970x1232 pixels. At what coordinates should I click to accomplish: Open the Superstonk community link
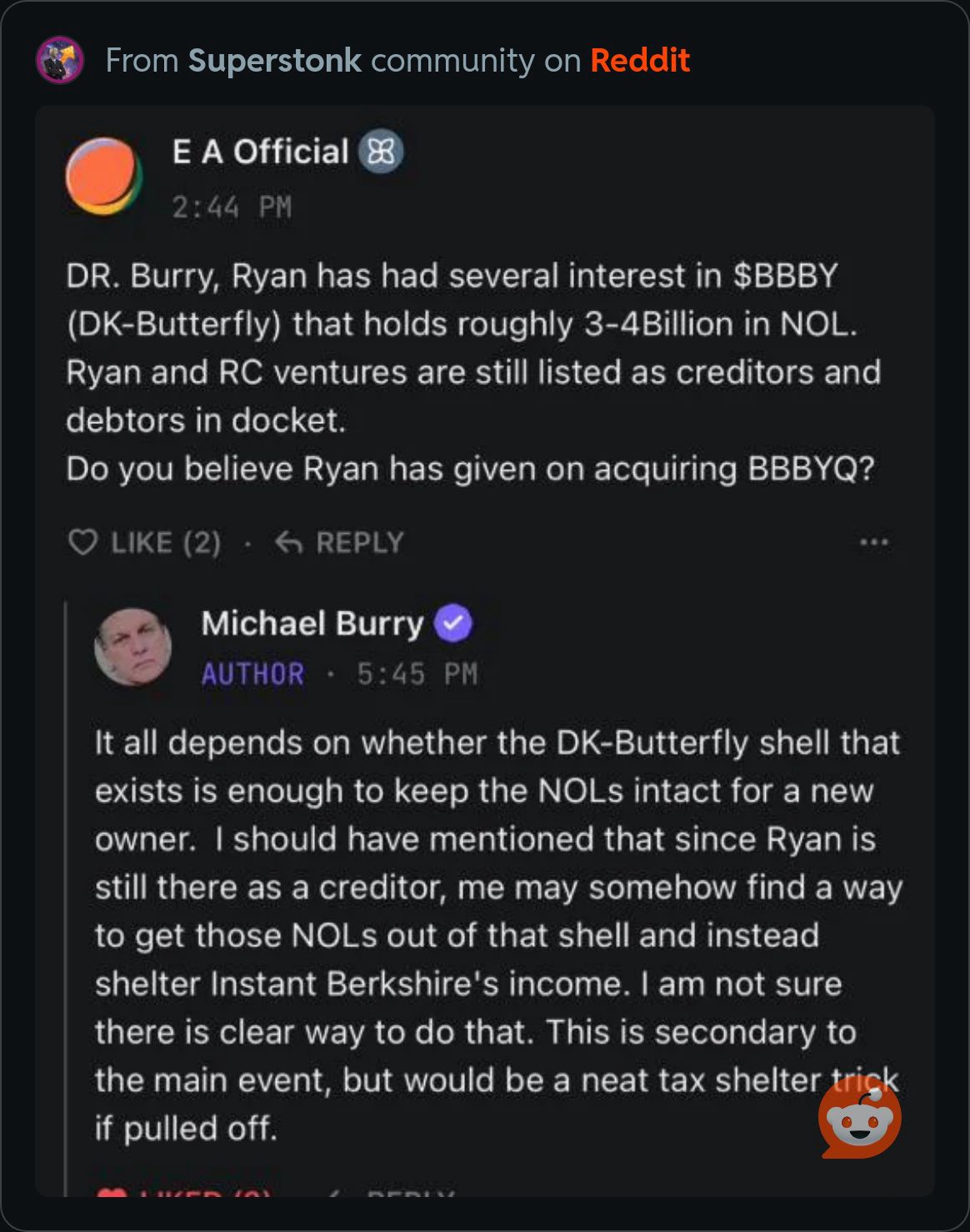(274, 61)
